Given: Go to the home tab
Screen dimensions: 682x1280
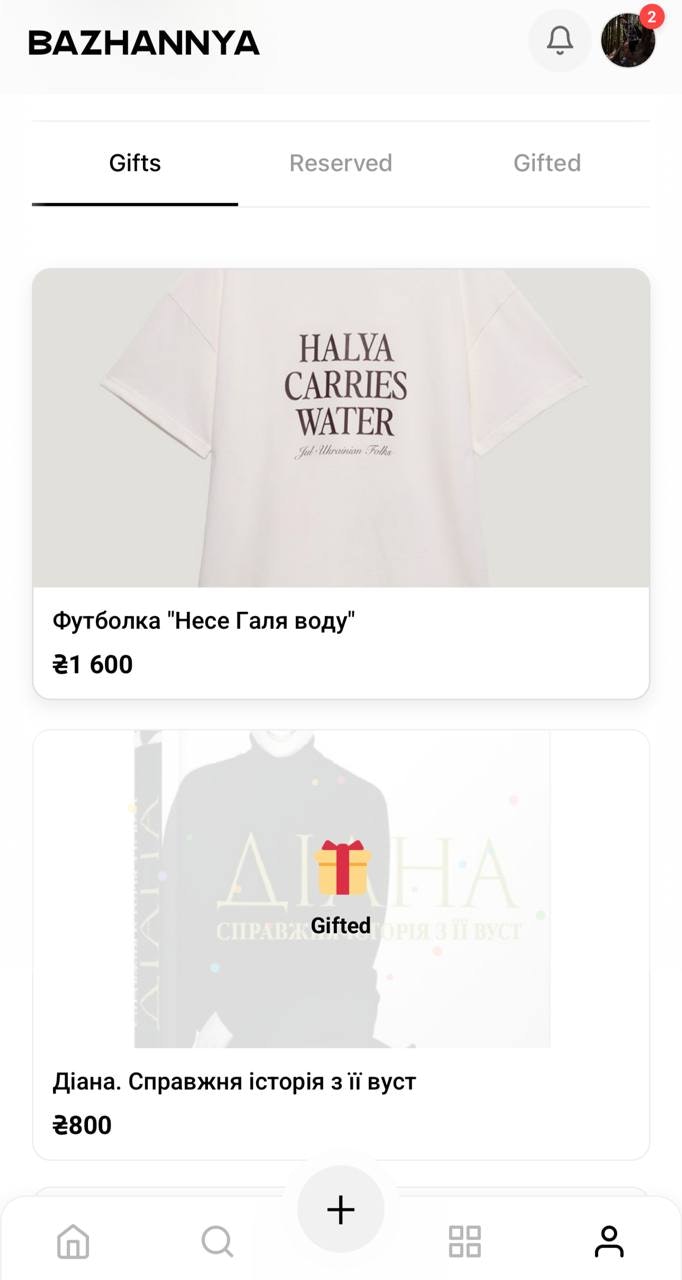Looking at the screenshot, I should [x=73, y=1242].
